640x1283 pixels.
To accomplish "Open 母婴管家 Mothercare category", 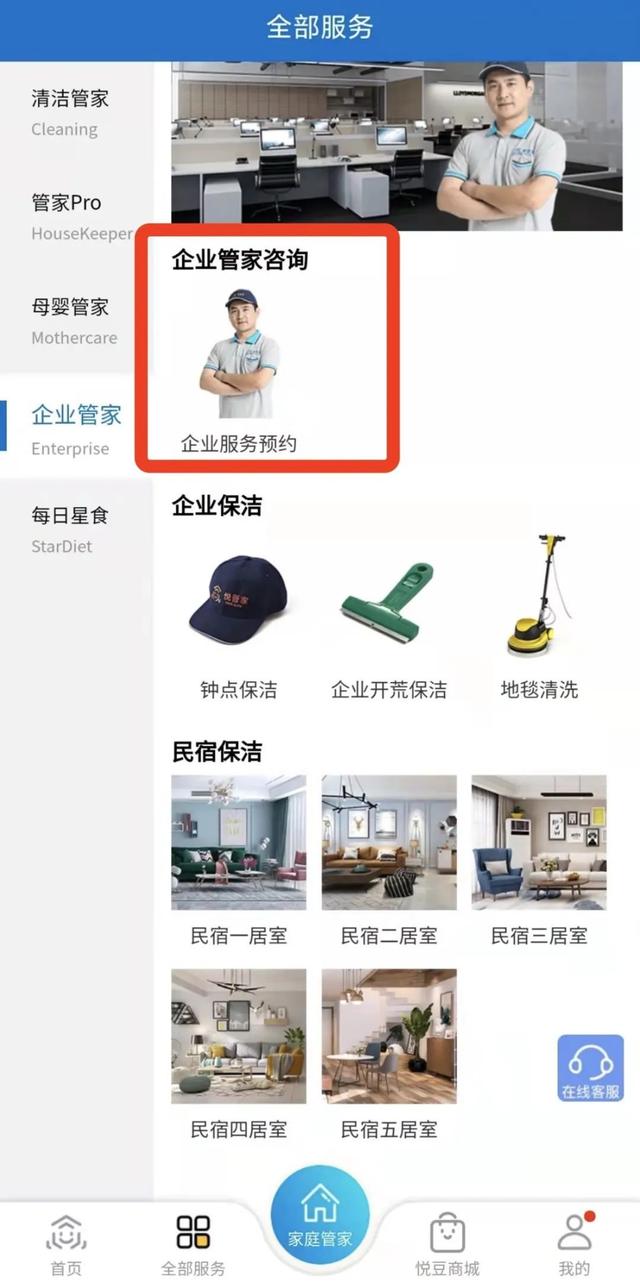I will pyautogui.click(x=73, y=321).
